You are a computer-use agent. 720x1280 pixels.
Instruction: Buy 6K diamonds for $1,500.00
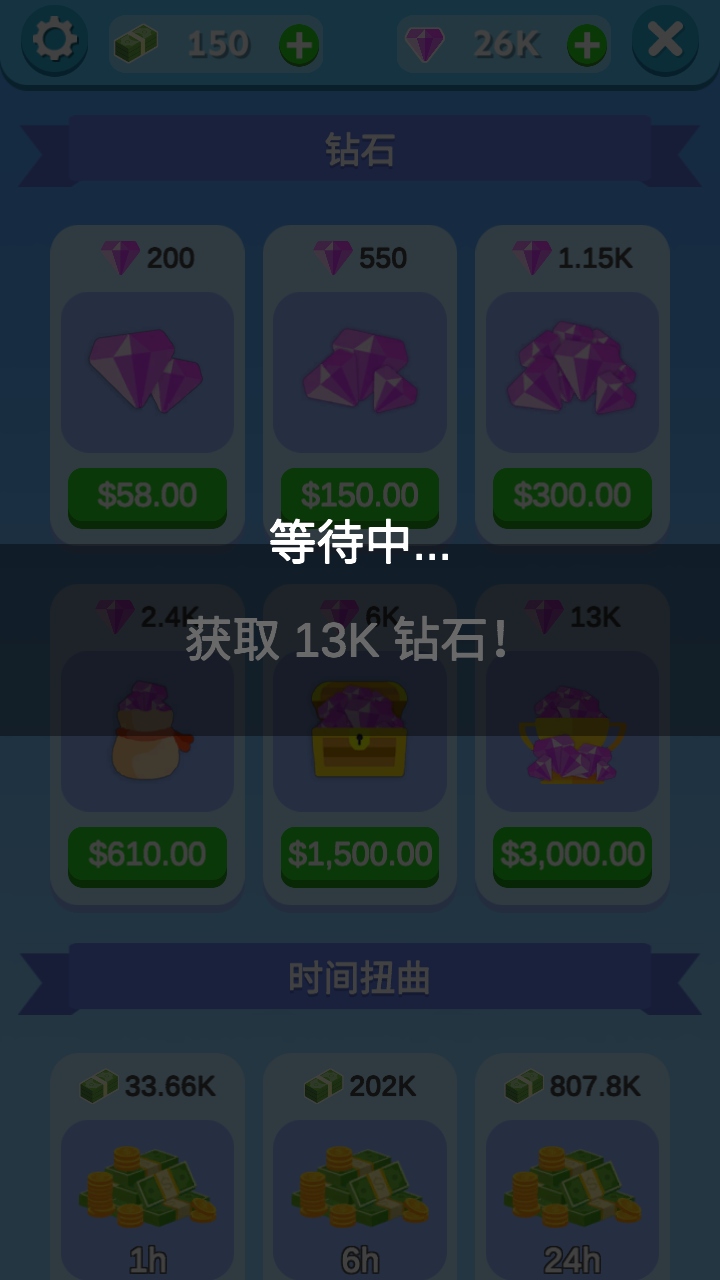[359, 854]
